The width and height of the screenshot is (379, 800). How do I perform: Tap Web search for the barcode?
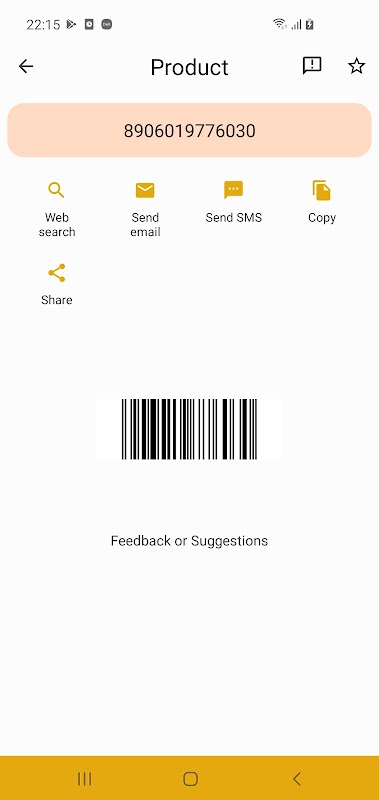(57, 209)
